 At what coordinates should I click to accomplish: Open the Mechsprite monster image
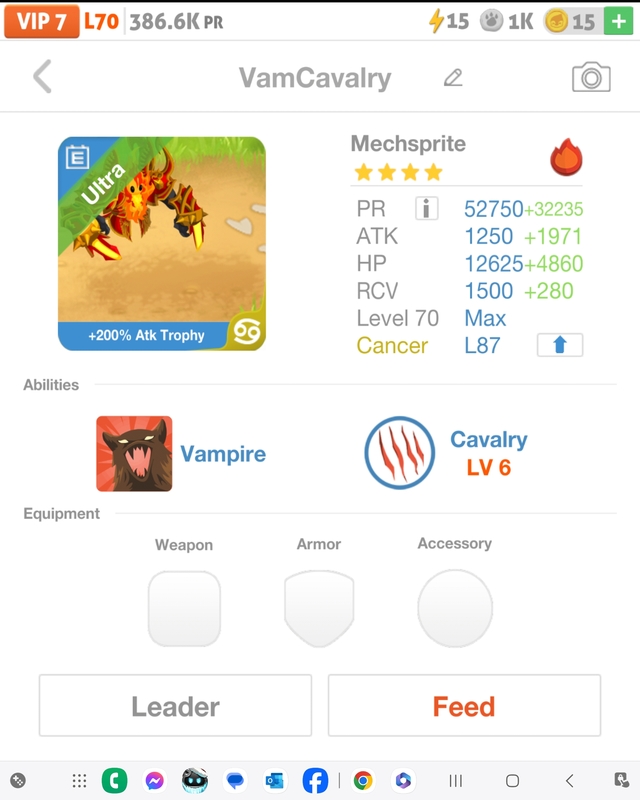coord(162,244)
